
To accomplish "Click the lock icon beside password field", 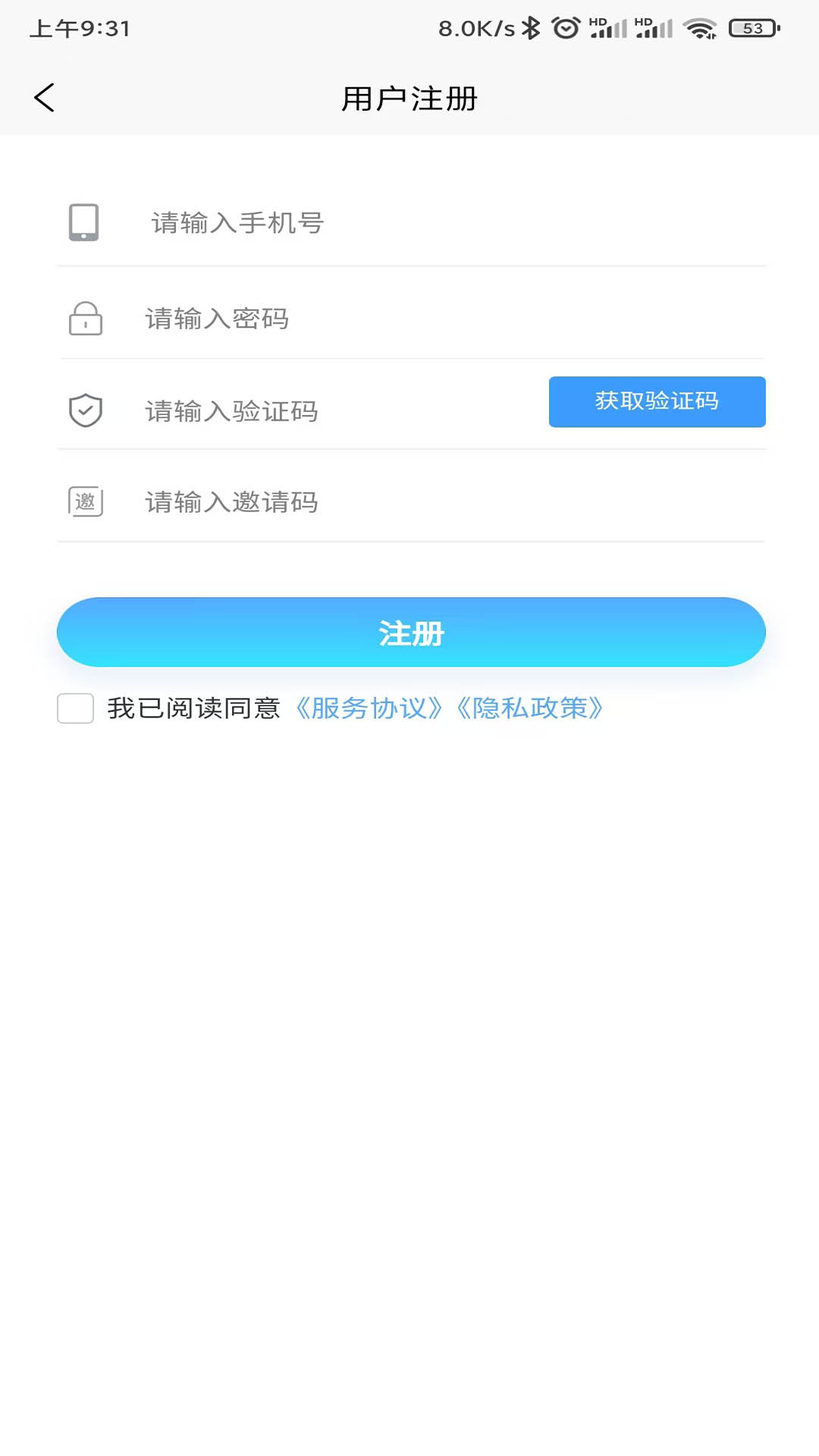I will [84, 319].
